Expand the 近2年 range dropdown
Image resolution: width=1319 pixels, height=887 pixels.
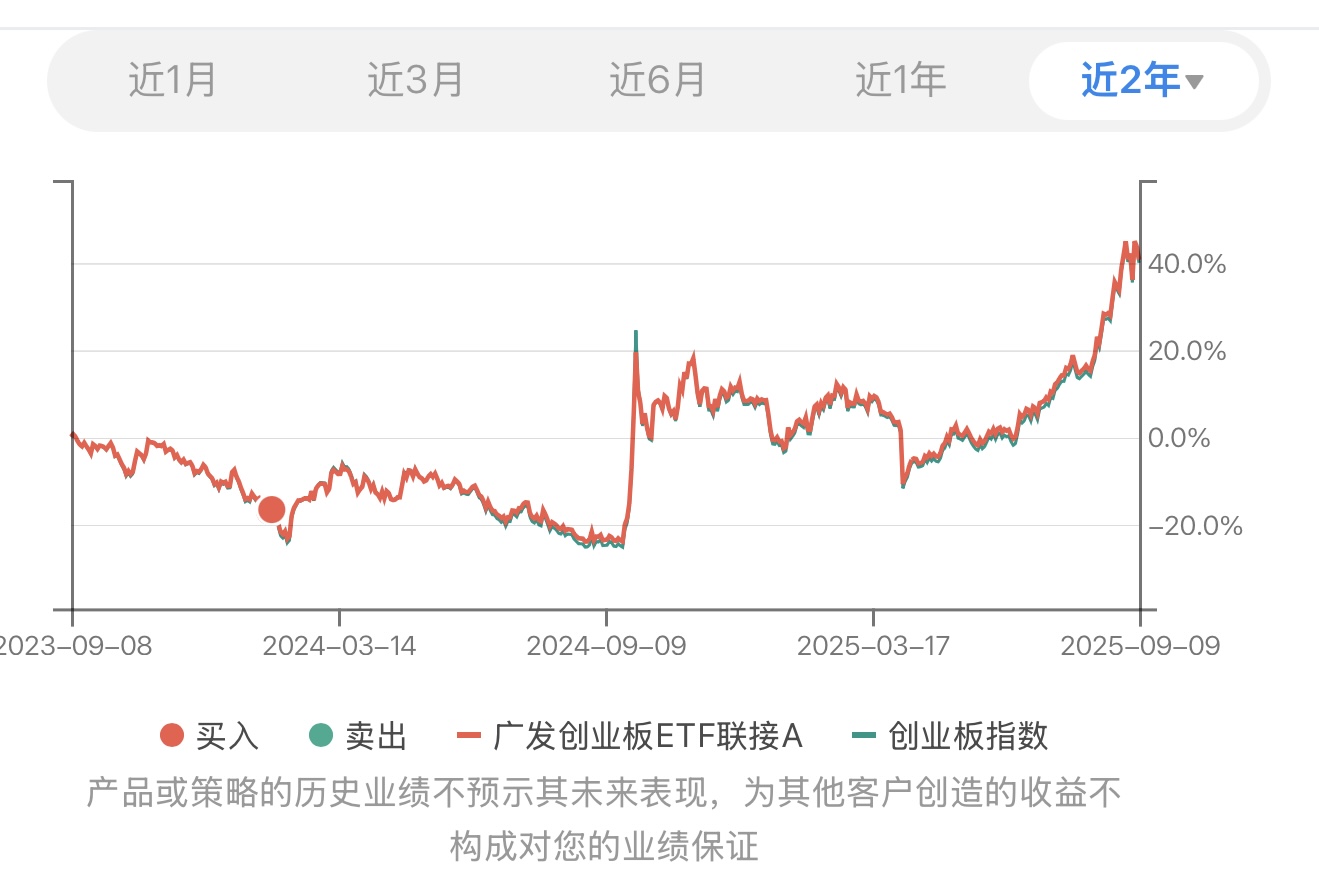click(1143, 80)
